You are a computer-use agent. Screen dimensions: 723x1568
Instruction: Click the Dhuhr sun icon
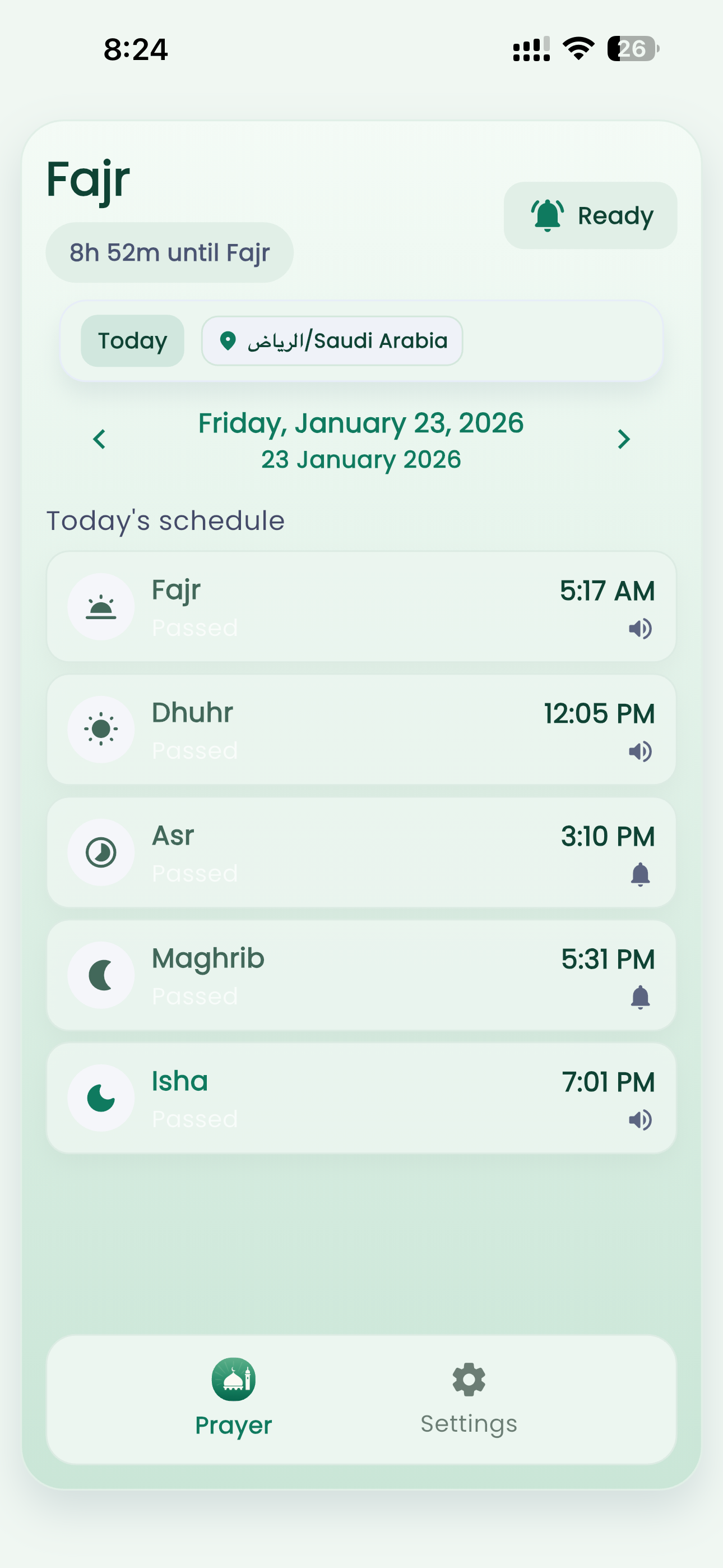pyautogui.click(x=101, y=728)
